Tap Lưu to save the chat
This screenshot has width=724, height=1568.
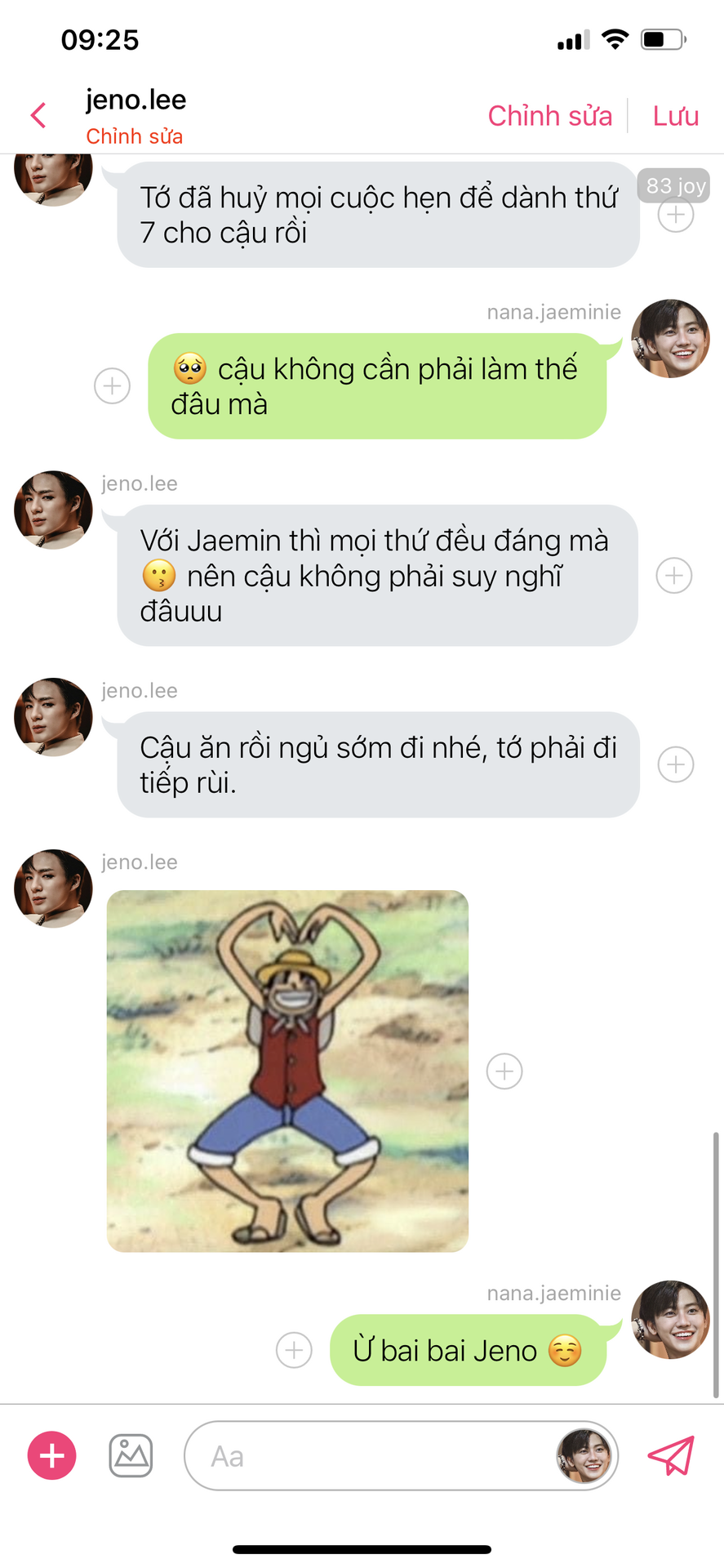(675, 116)
